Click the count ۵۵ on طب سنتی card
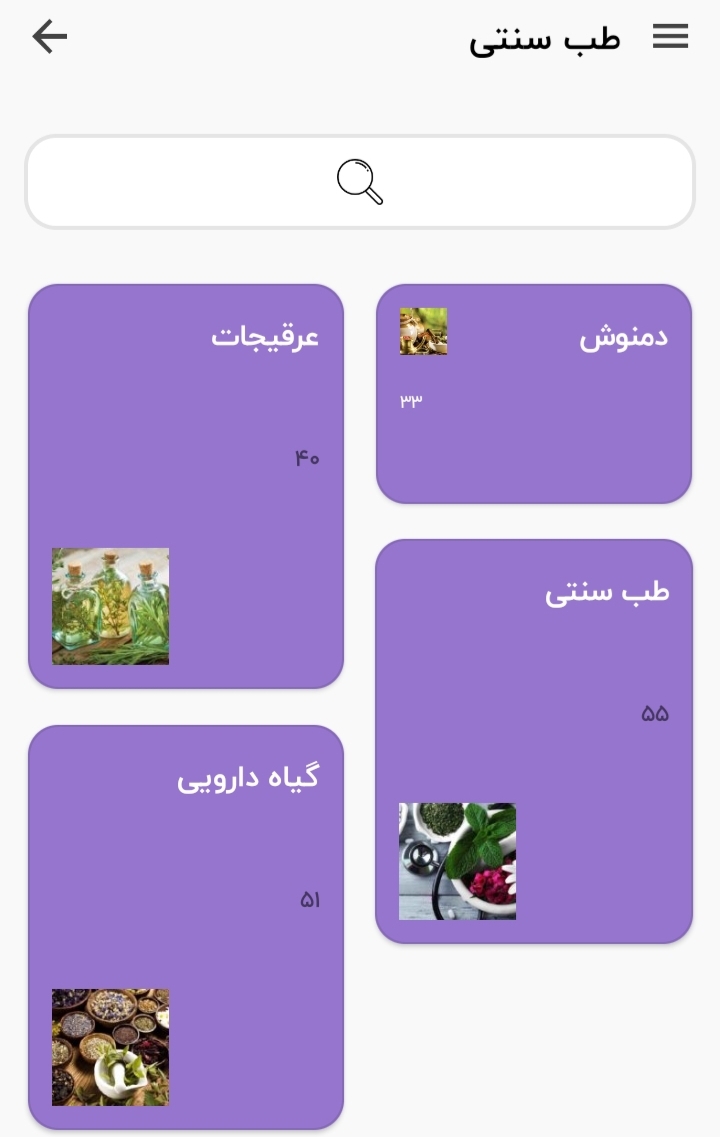Viewport: 720px width, 1137px height. click(653, 713)
